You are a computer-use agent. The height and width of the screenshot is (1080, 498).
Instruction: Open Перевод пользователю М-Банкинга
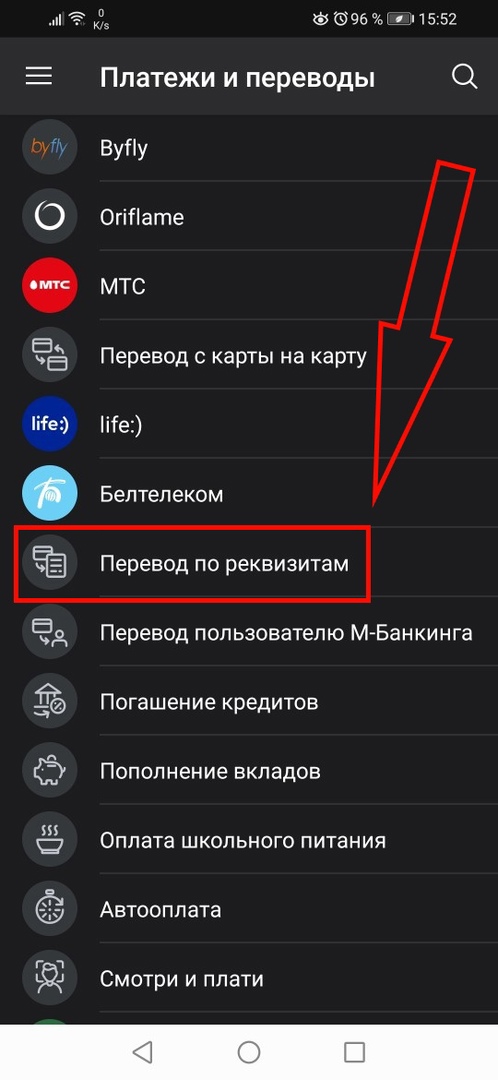coord(249,633)
